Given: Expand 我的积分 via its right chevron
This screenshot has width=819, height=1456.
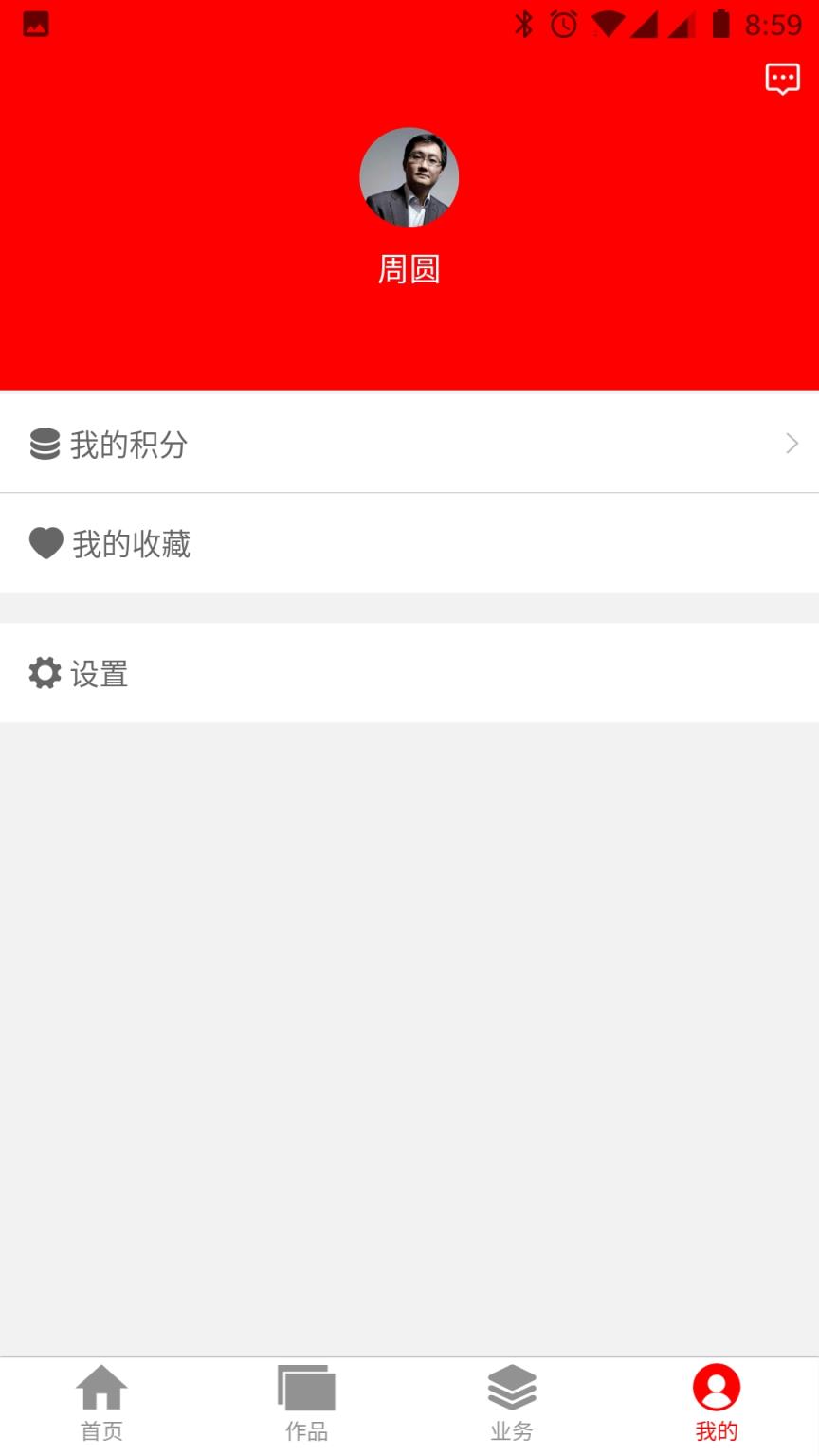Looking at the screenshot, I should click(792, 443).
